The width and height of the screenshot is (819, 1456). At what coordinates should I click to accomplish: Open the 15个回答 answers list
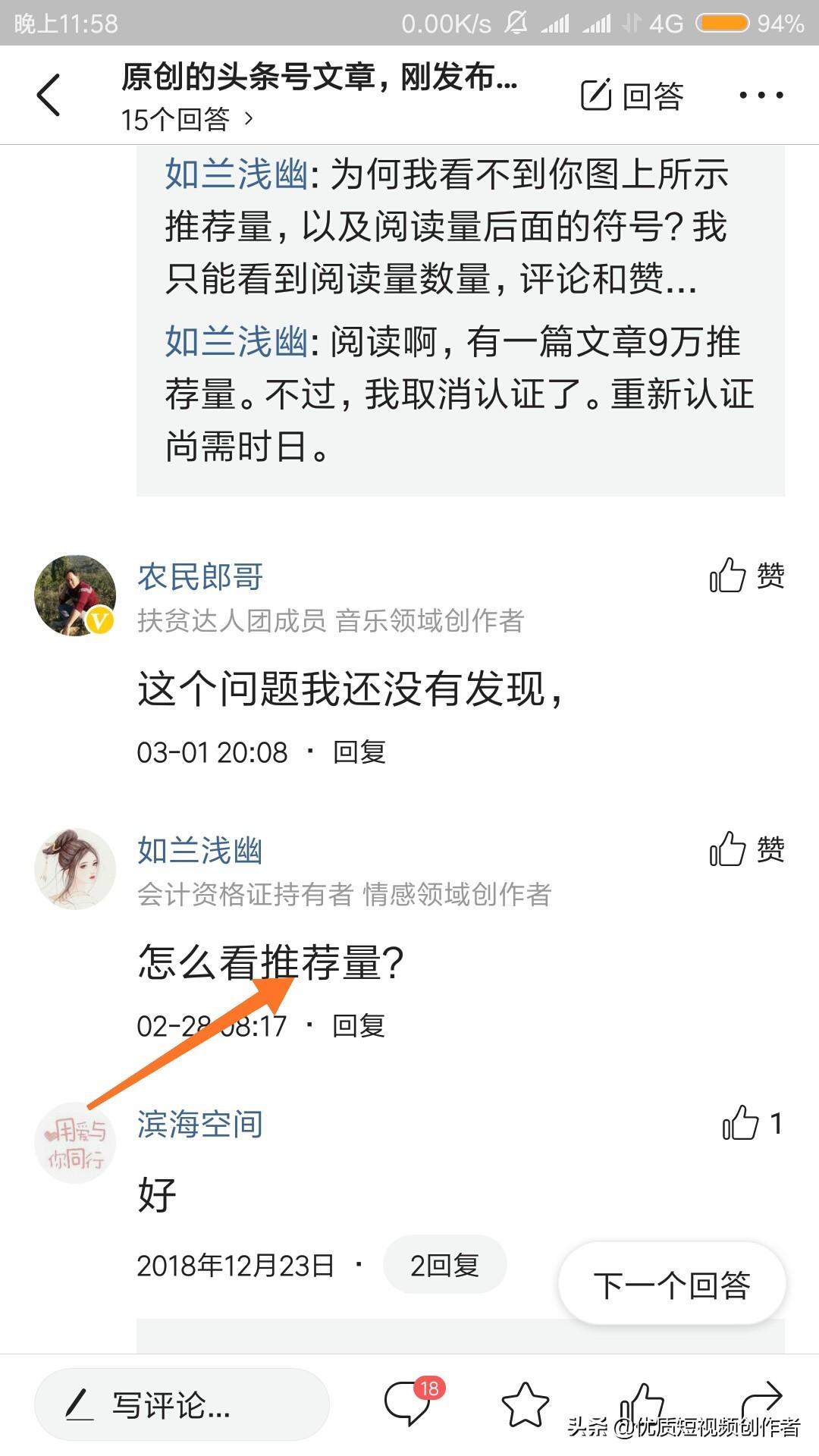click(x=187, y=119)
